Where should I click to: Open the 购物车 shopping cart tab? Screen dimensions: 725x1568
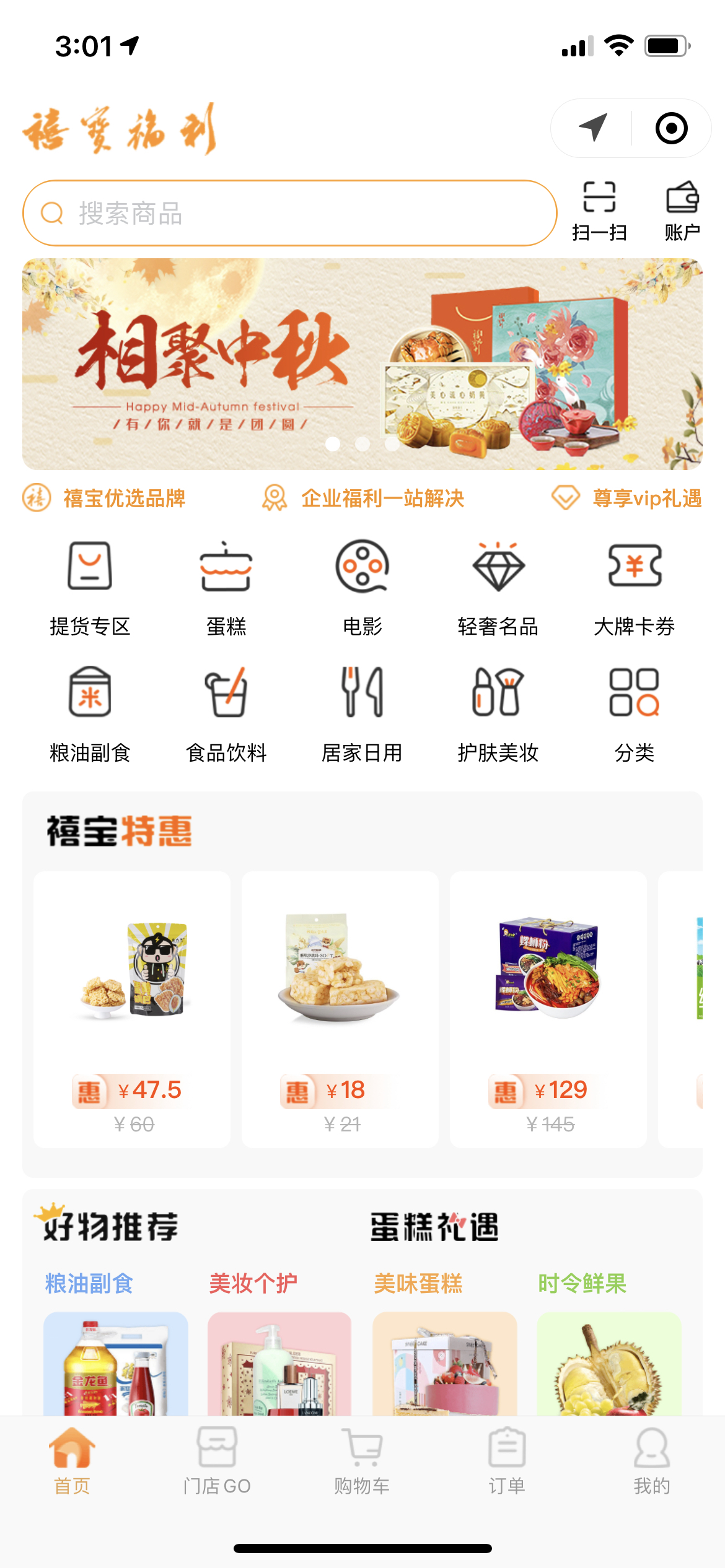(x=362, y=1460)
